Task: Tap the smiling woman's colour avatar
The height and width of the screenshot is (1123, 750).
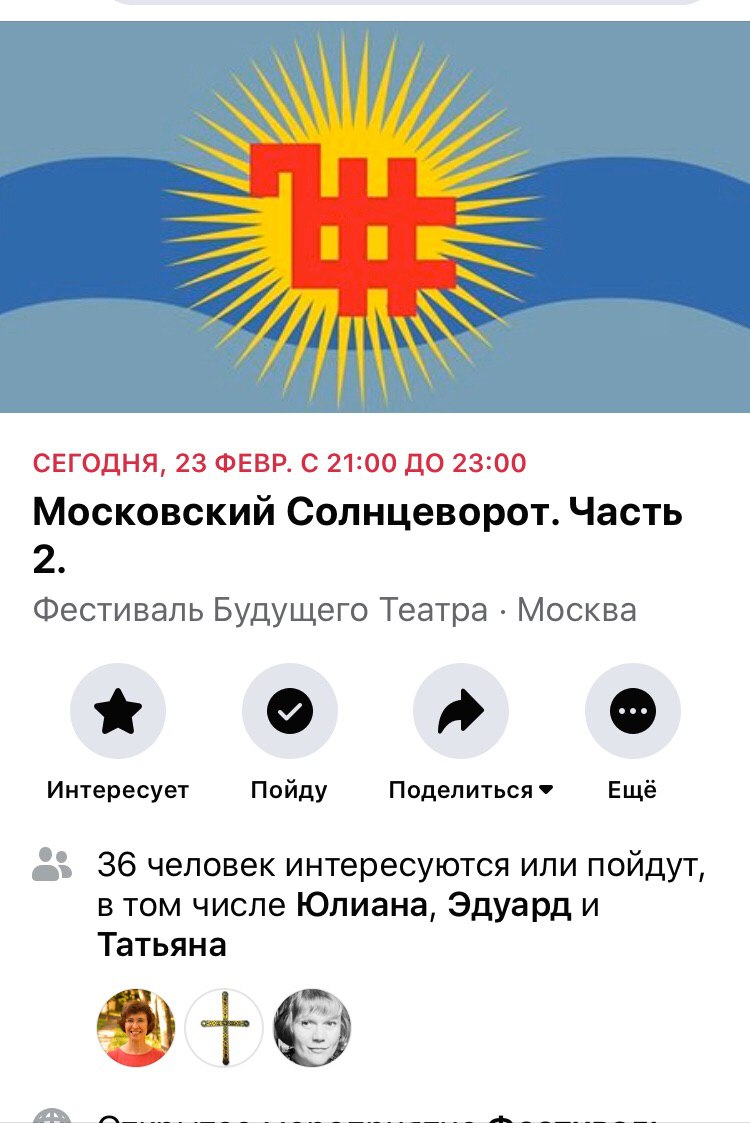Action: (x=135, y=1028)
